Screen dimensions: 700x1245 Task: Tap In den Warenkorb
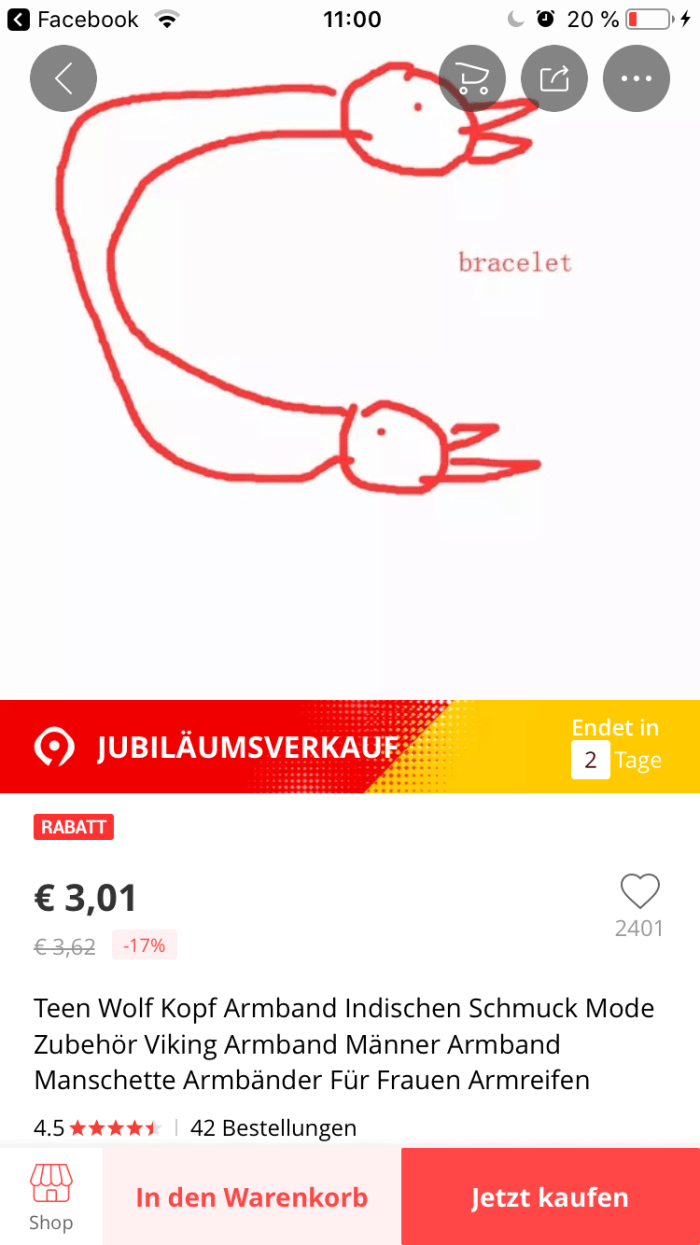point(252,1197)
